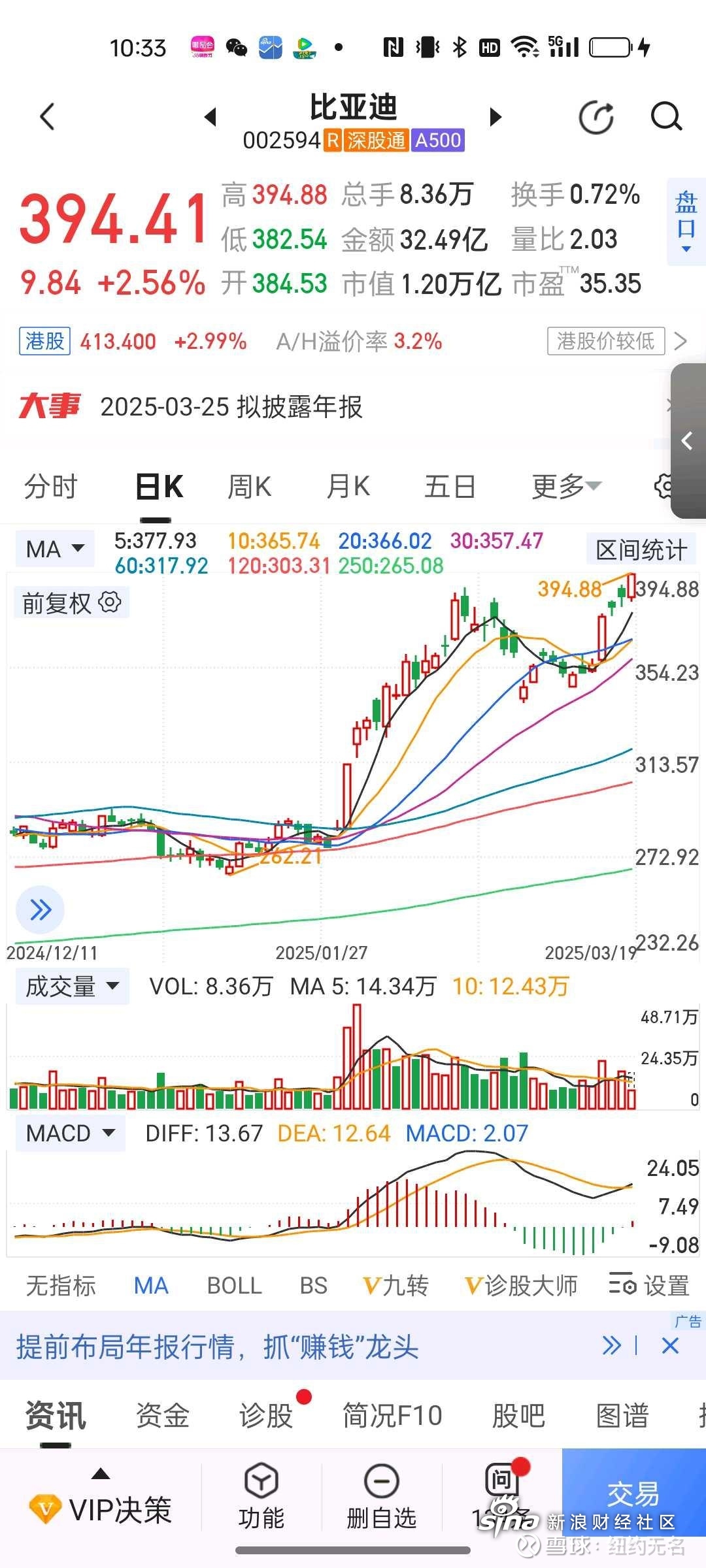Open the 更多 chart period dropdown

click(565, 487)
